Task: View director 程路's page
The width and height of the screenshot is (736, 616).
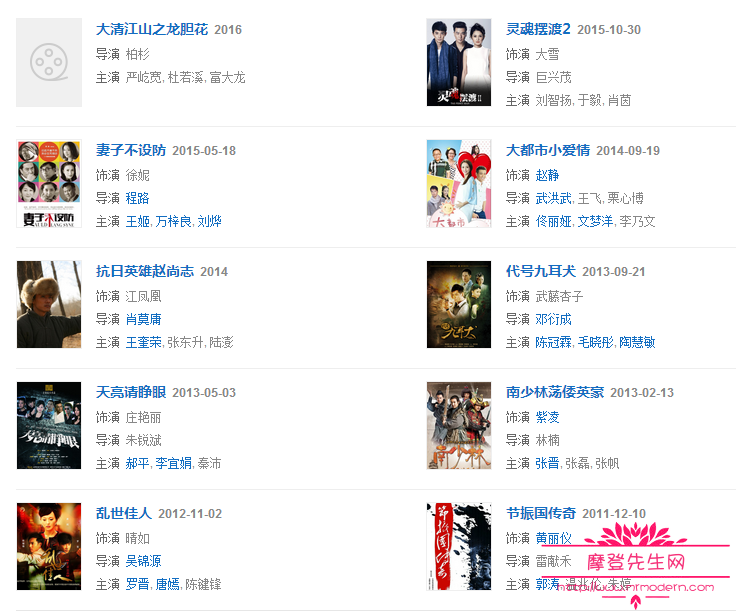Action: [x=137, y=199]
